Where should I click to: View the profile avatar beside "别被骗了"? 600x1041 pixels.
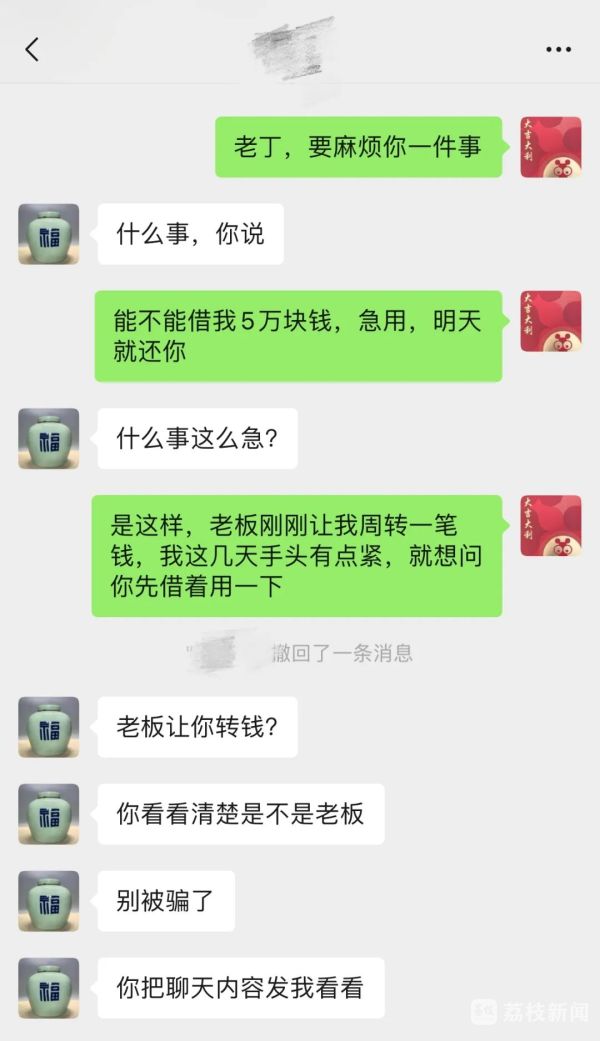pyautogui.click(x=48, y=901)
